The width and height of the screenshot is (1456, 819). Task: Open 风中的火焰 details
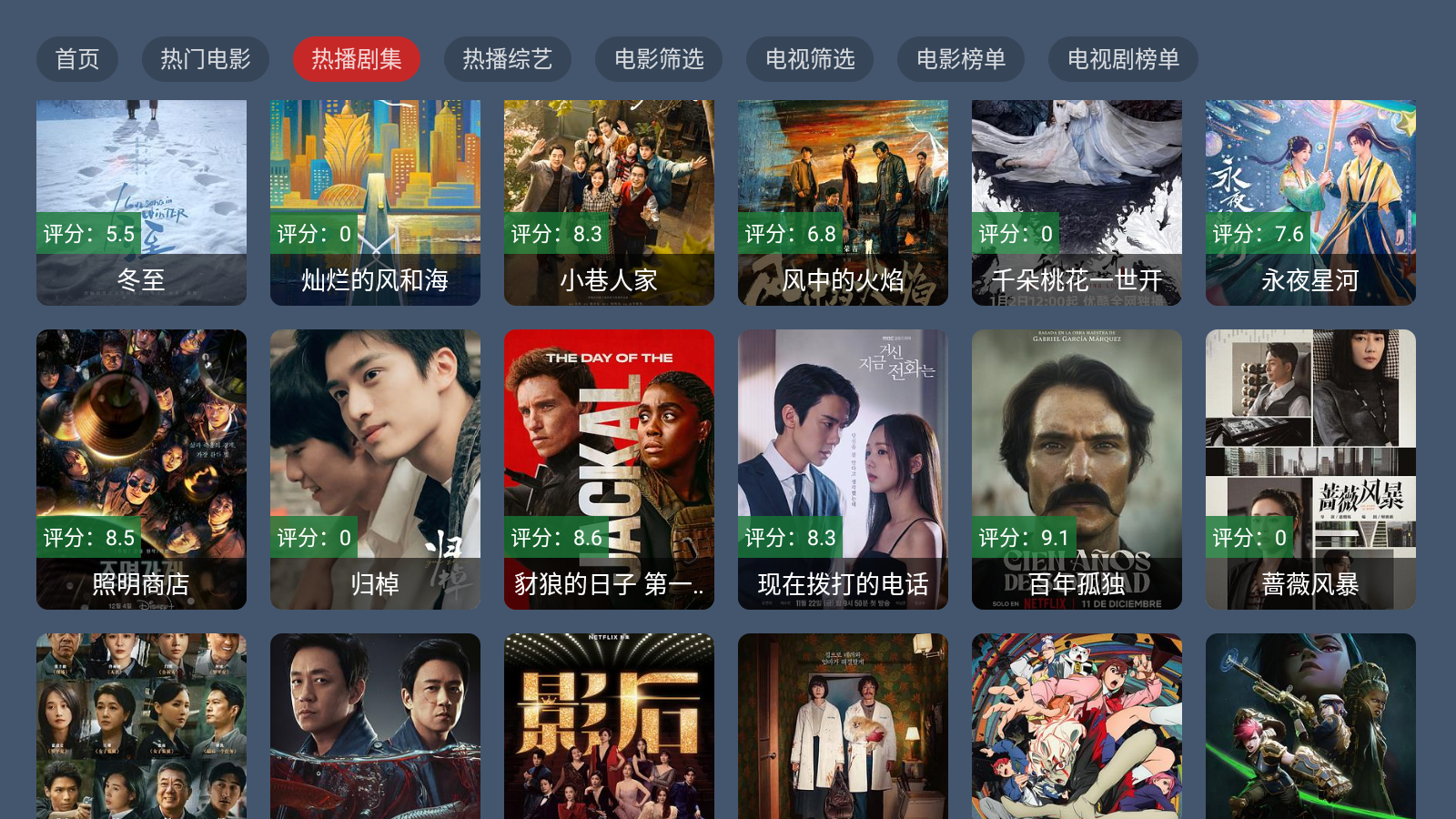843,202
